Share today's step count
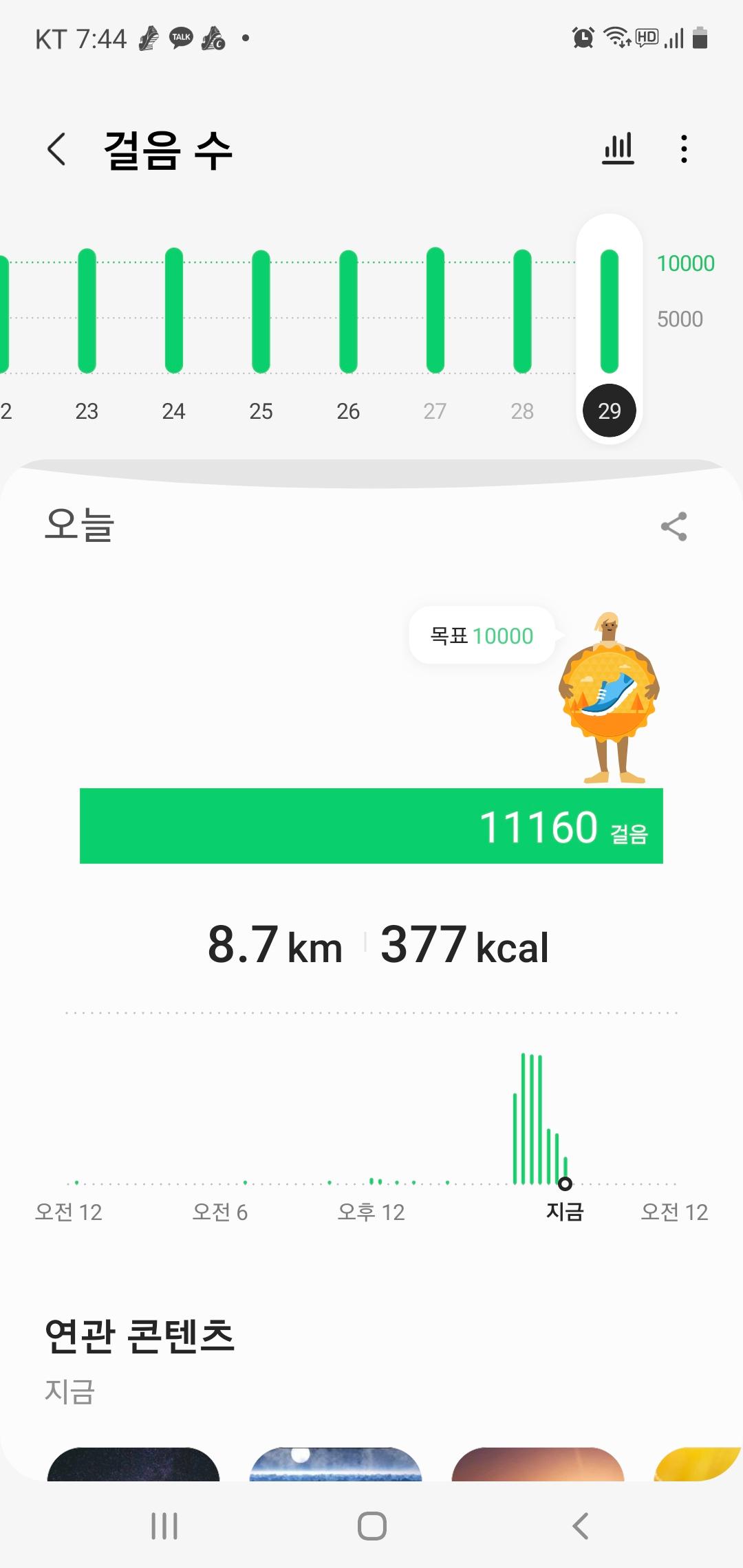This screenshot has width=743, height=1568. tap(674, 527)
